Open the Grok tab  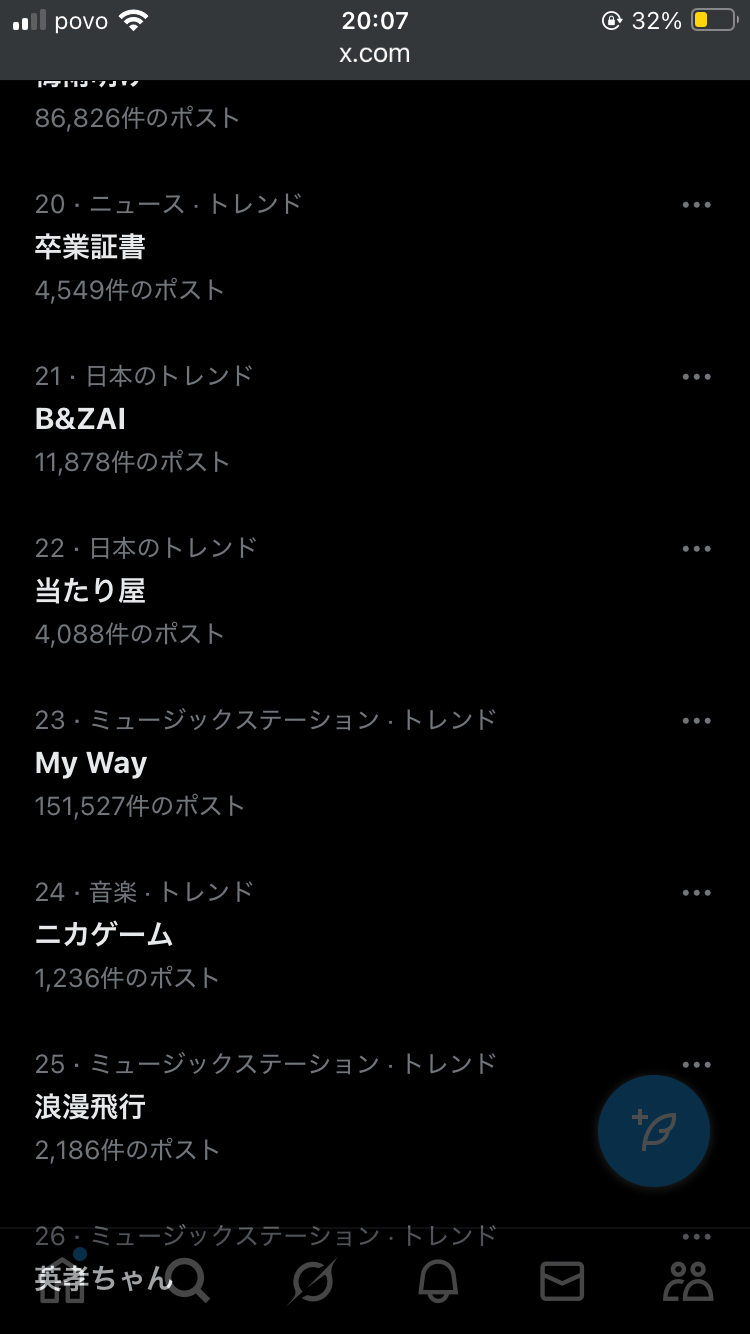point(312,1280)
